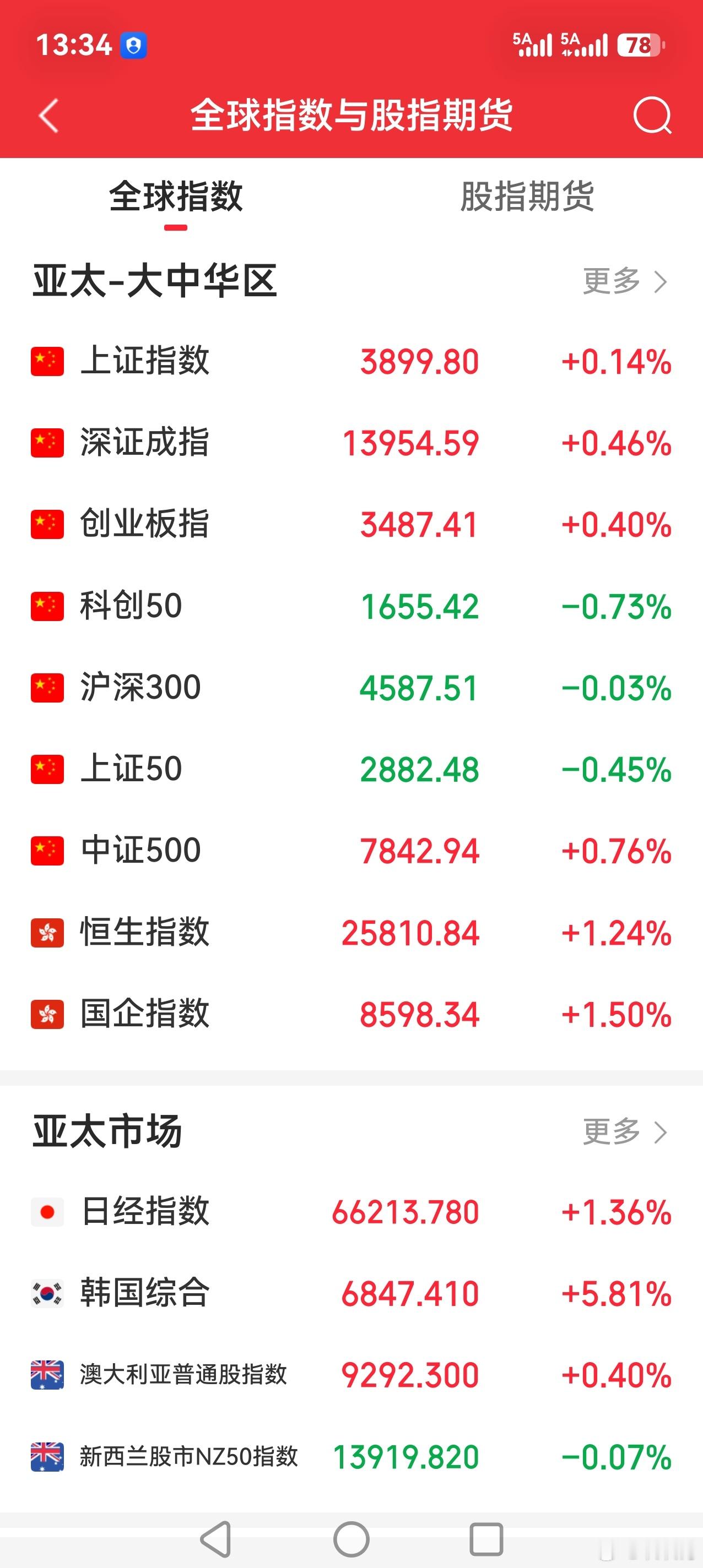Open the 日经指数 row
This screenshot has height=1568, width=703.
(x=351, y=1211)
